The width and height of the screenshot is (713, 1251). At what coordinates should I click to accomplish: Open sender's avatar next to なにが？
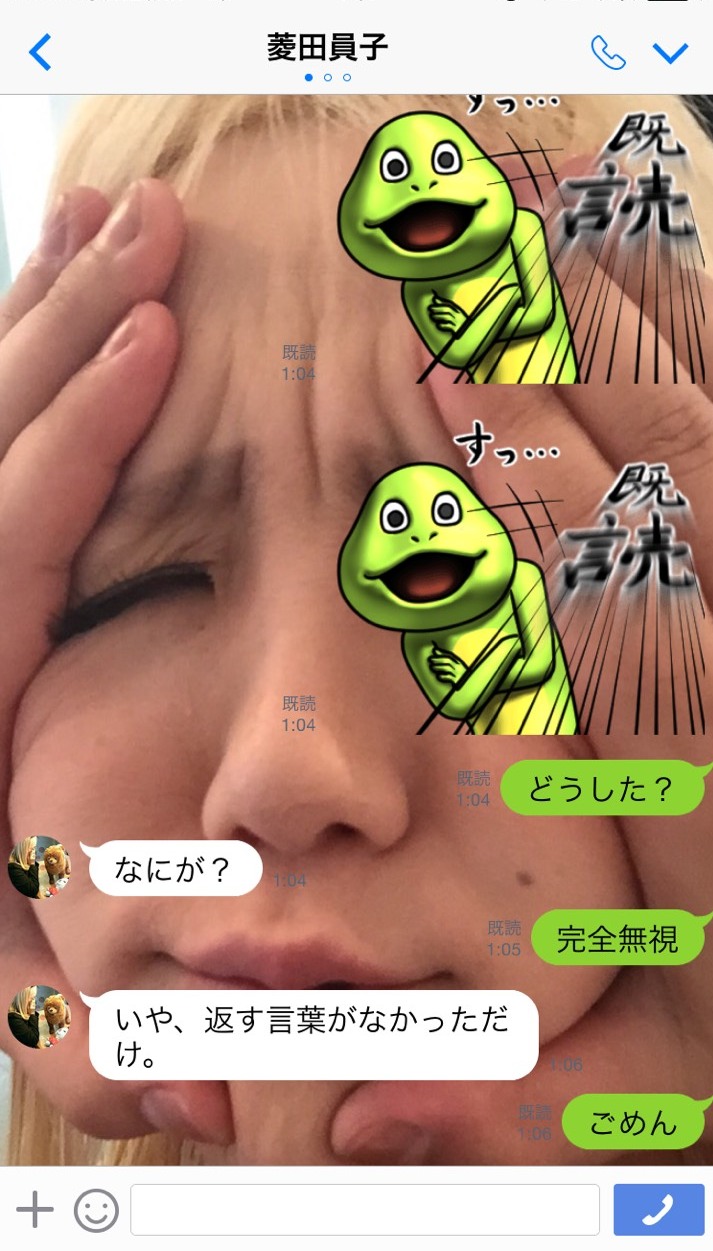click(x=40, y=867)
